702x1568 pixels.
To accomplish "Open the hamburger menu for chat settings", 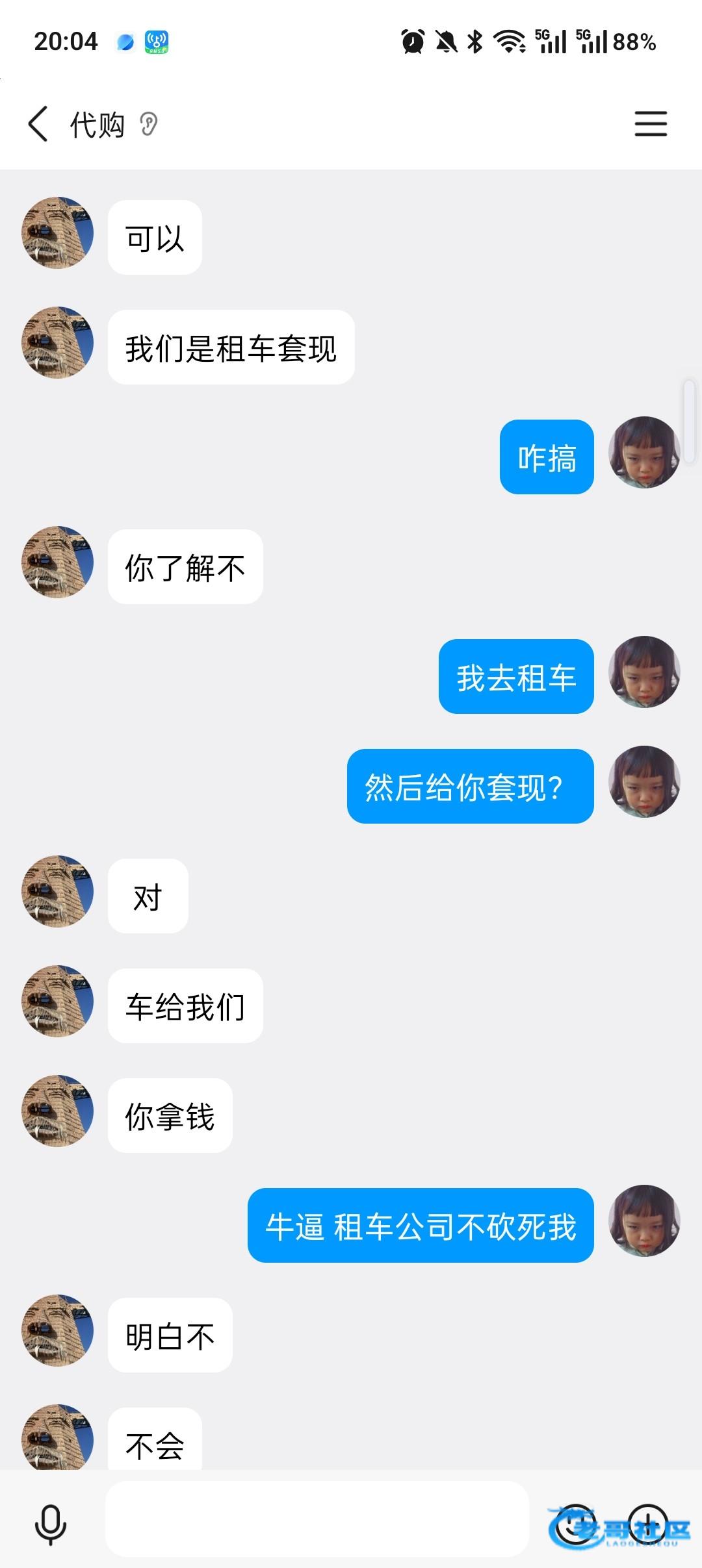I will (651, 123).
